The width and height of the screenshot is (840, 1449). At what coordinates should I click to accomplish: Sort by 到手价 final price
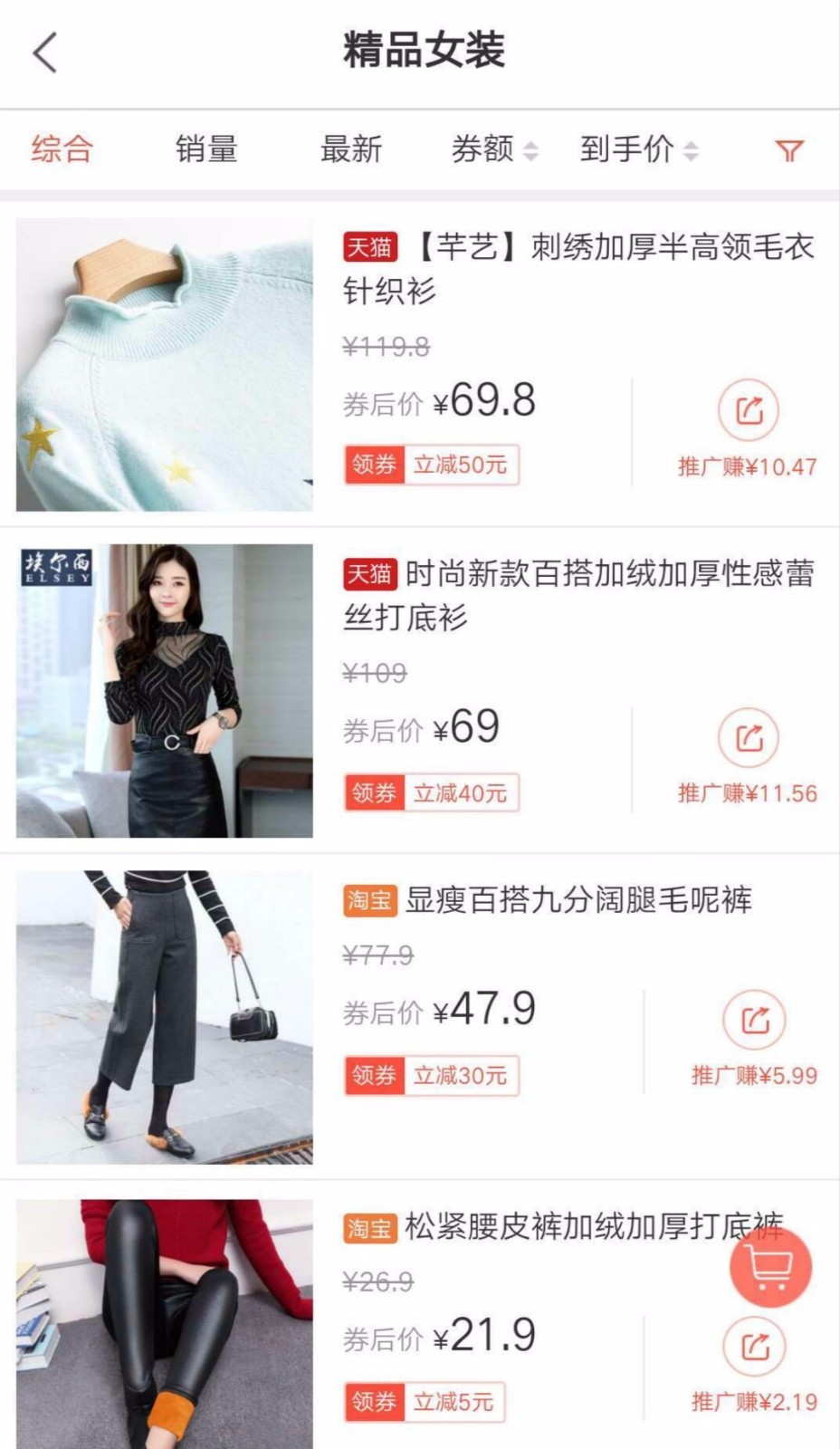point(638,149)
